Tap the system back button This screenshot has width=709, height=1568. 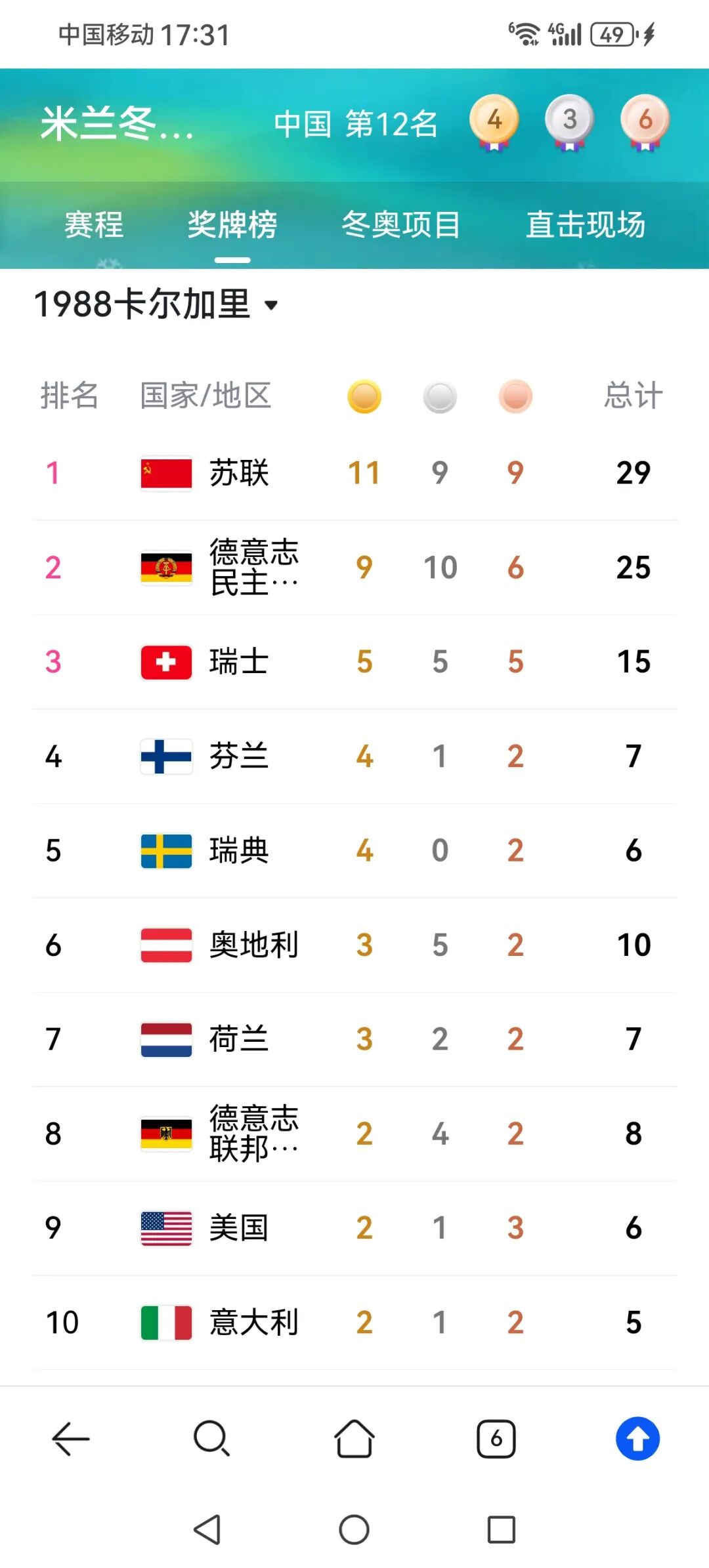coord(207,1530)
